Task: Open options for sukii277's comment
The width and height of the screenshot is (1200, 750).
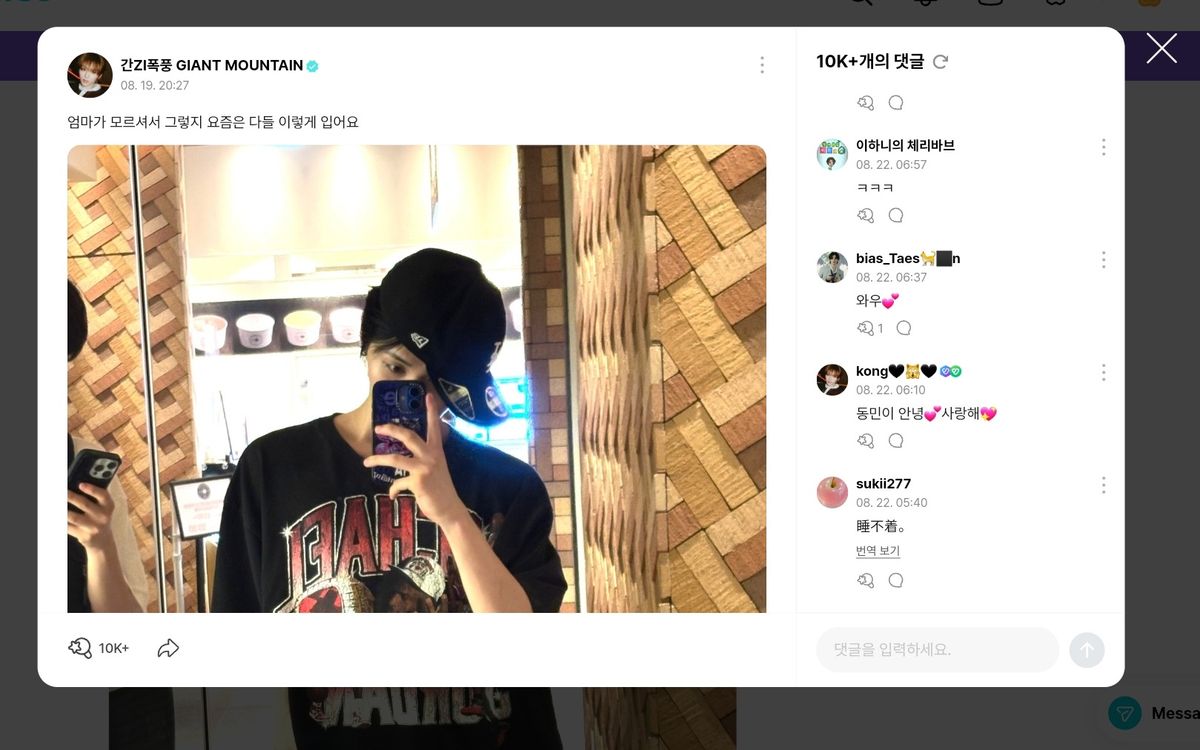Action: click(x=1103, y=485)
